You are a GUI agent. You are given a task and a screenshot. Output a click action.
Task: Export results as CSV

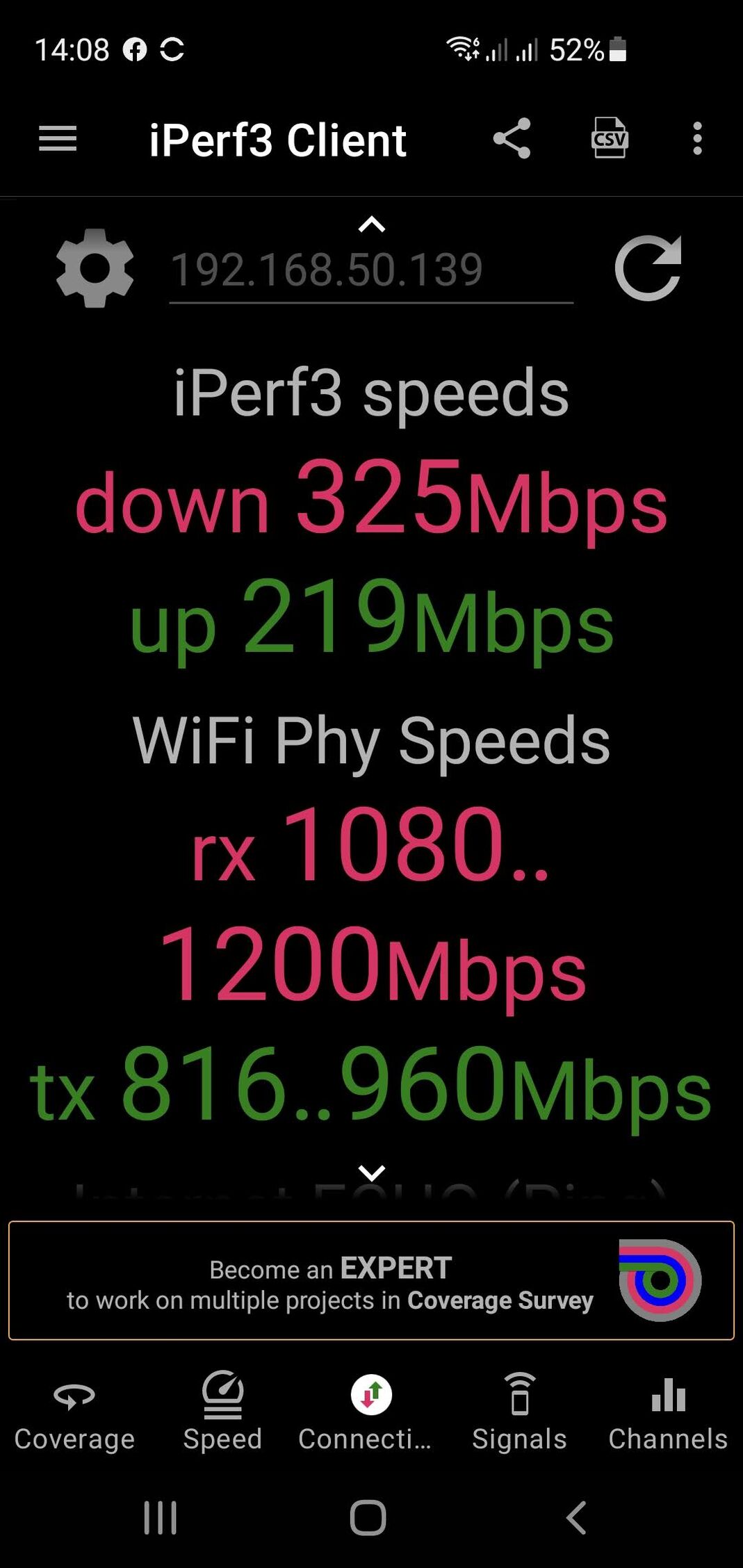point(610,138)
